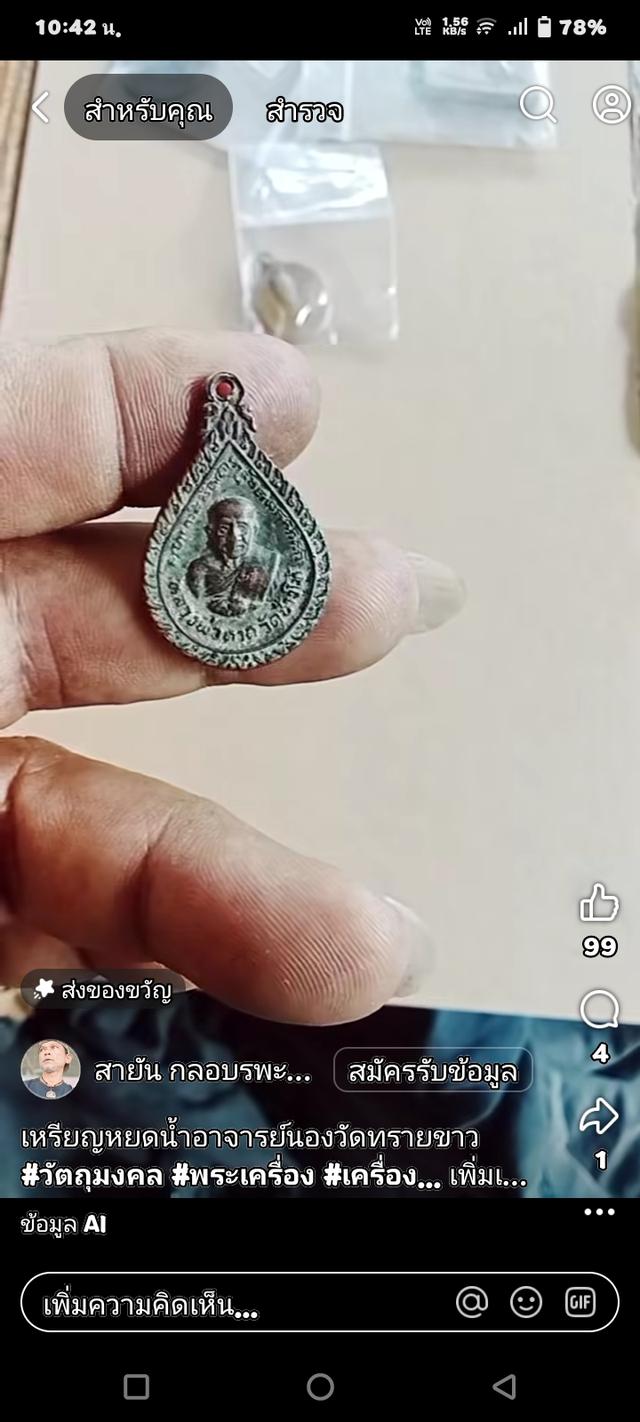The image size is (640, 1422).
Task: Tap the back arrow at top
Action: tap(40, 107)
